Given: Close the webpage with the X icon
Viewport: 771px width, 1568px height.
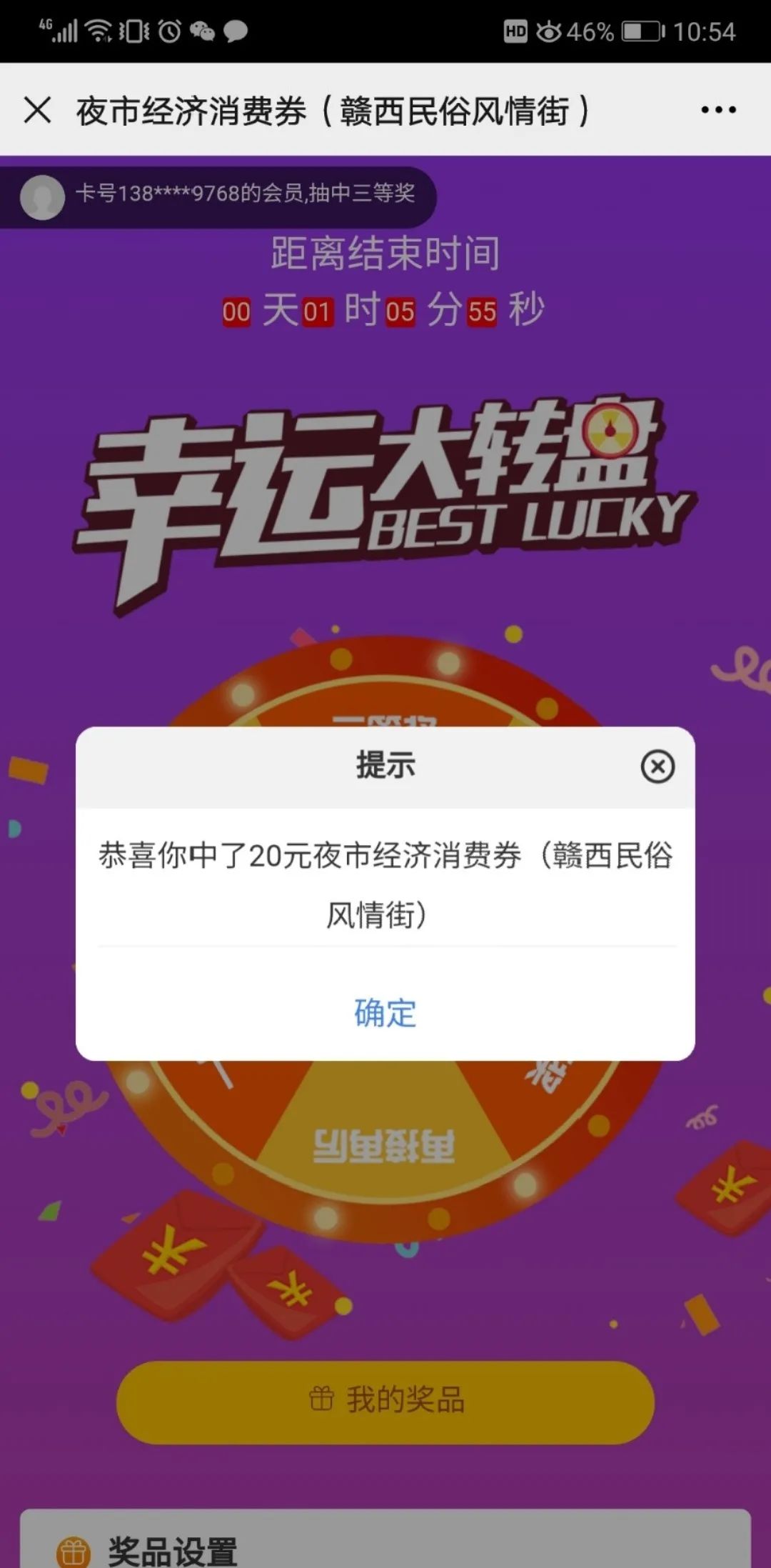Looking at the screenshot, I should click(x=38, y=111).
